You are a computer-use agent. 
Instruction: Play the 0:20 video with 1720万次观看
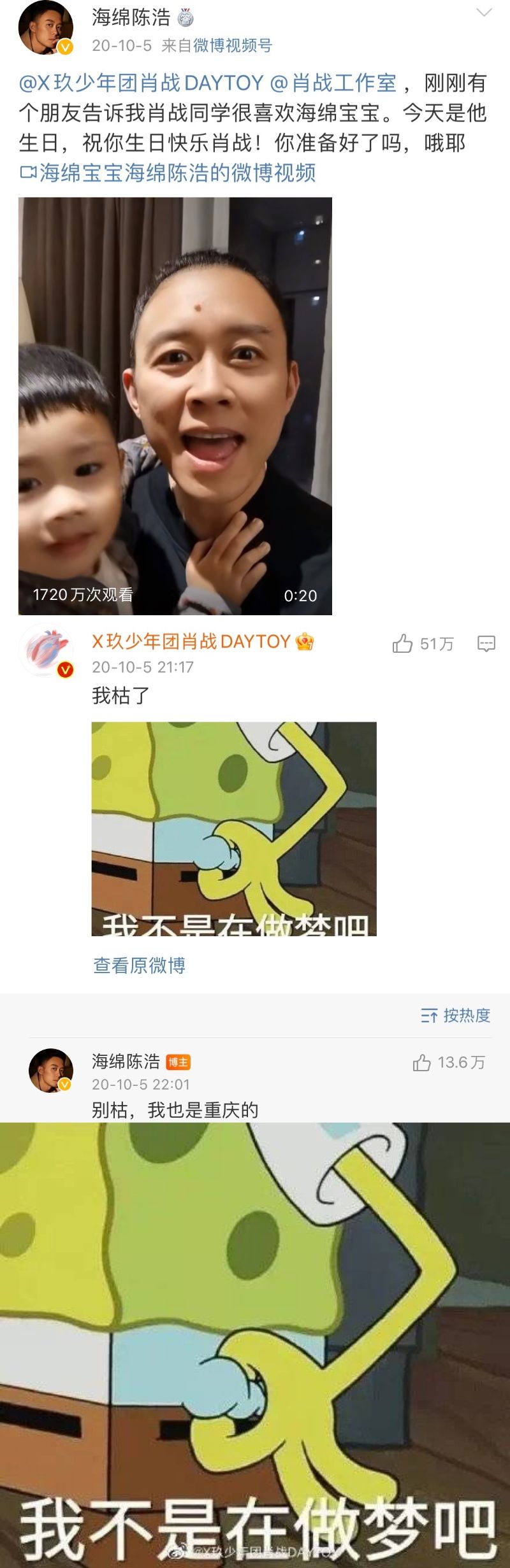coord(175,406)
